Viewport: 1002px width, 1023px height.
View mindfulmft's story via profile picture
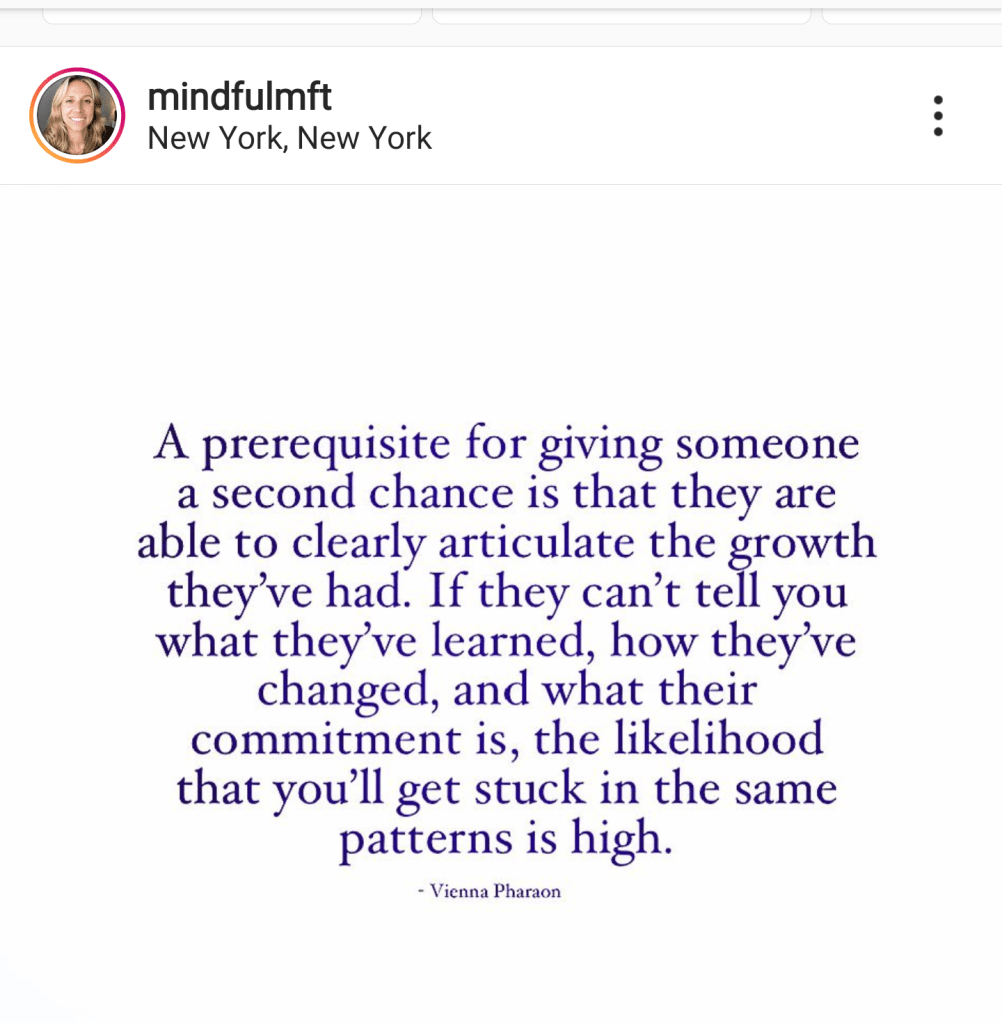(77, 116)
